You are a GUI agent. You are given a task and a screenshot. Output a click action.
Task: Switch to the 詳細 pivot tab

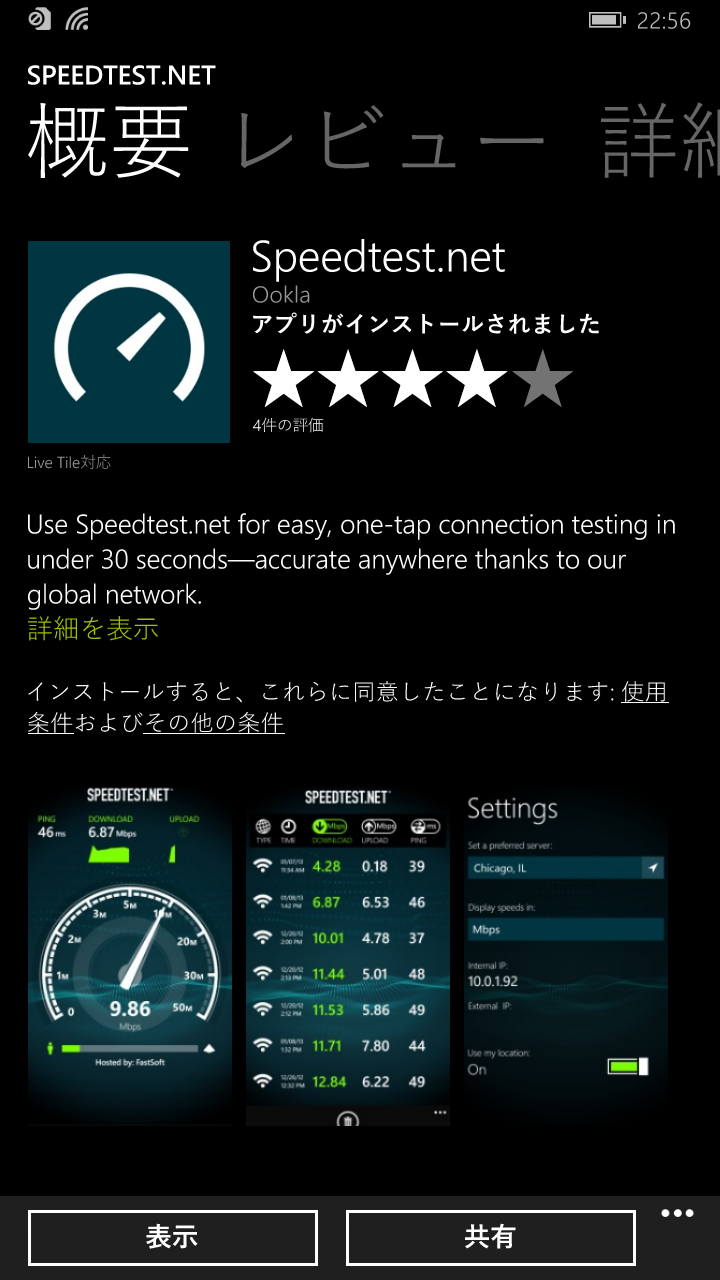[x=661, y=142]
